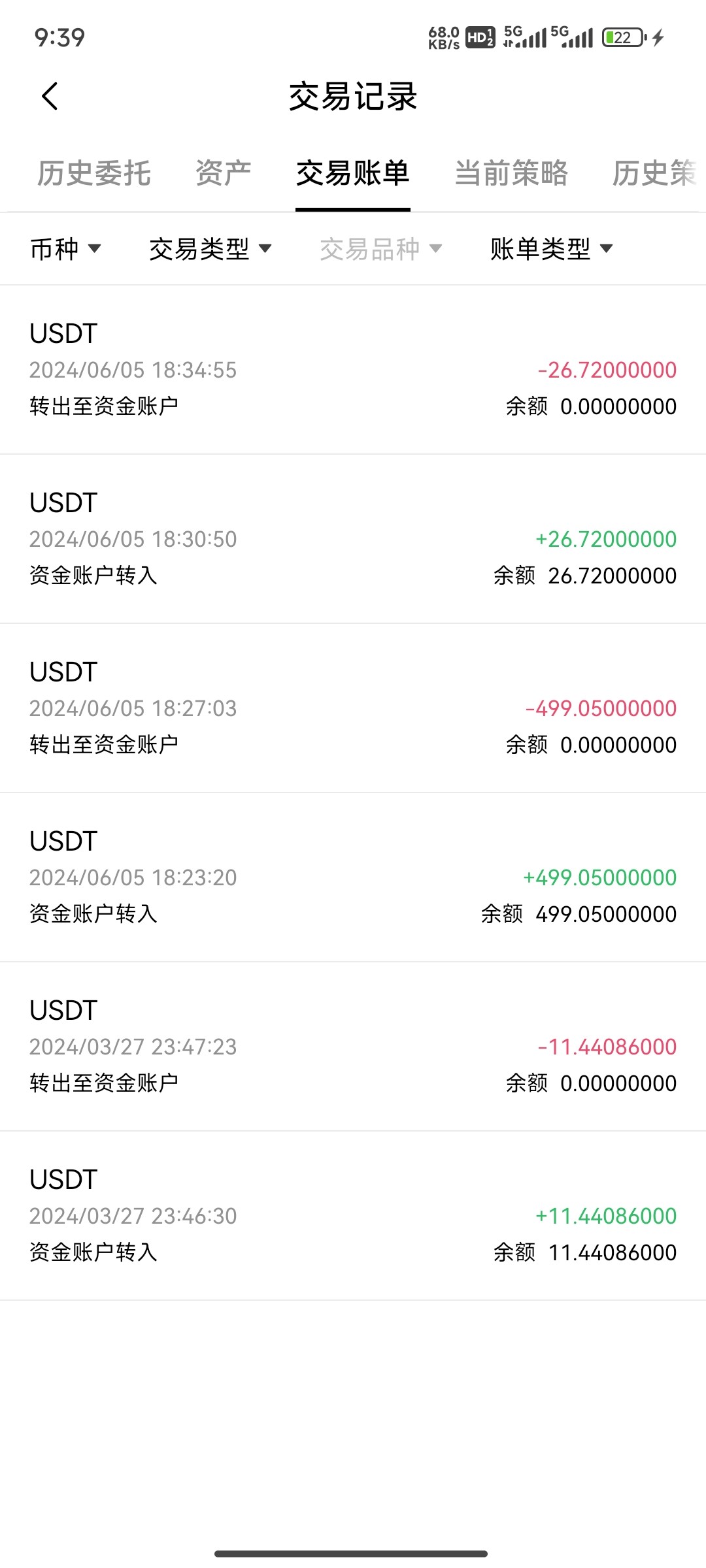Tap the back arrow icon

click(x=49, y=95)
